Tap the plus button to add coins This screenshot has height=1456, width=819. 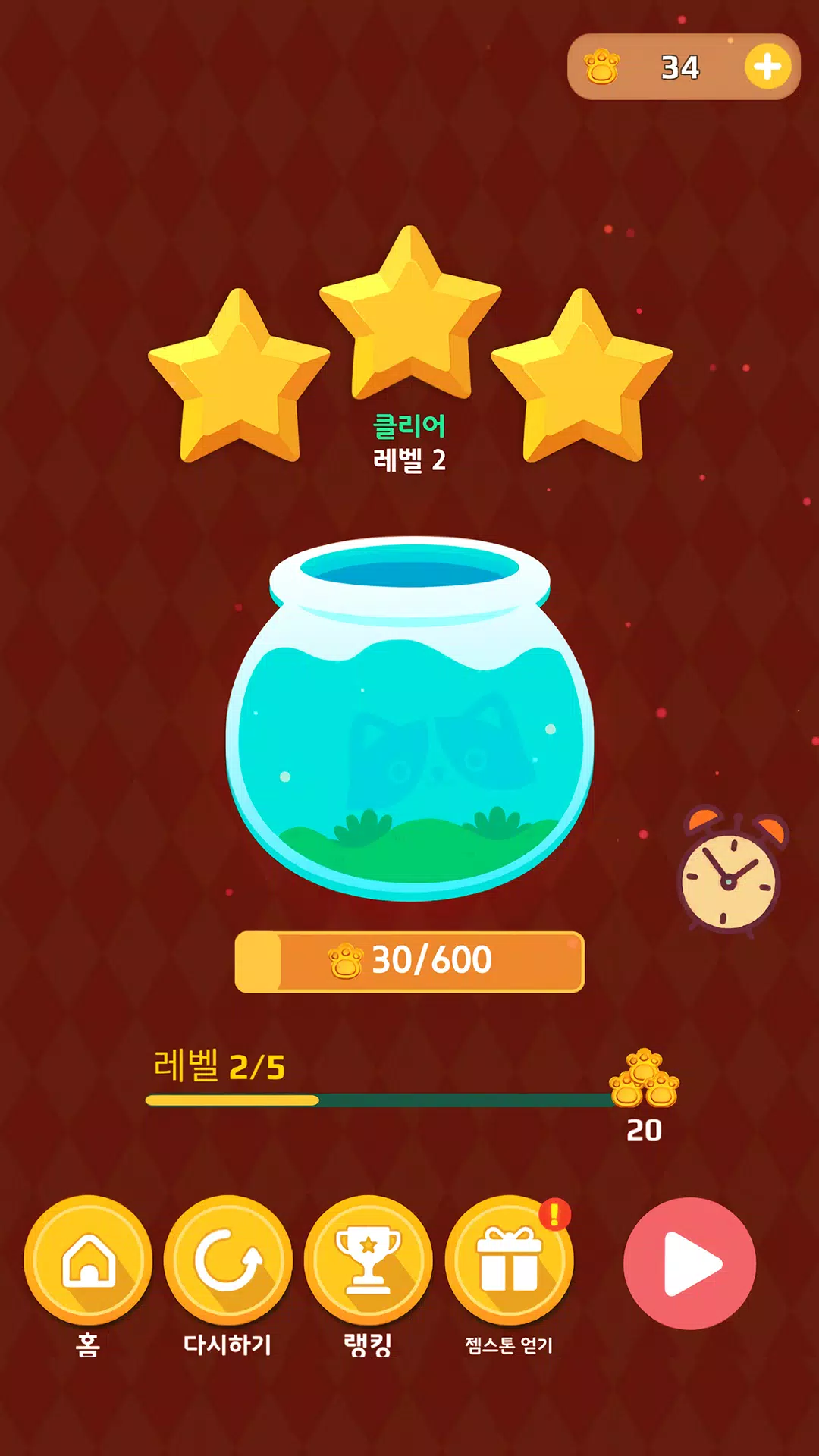click(x=767, y=67)
